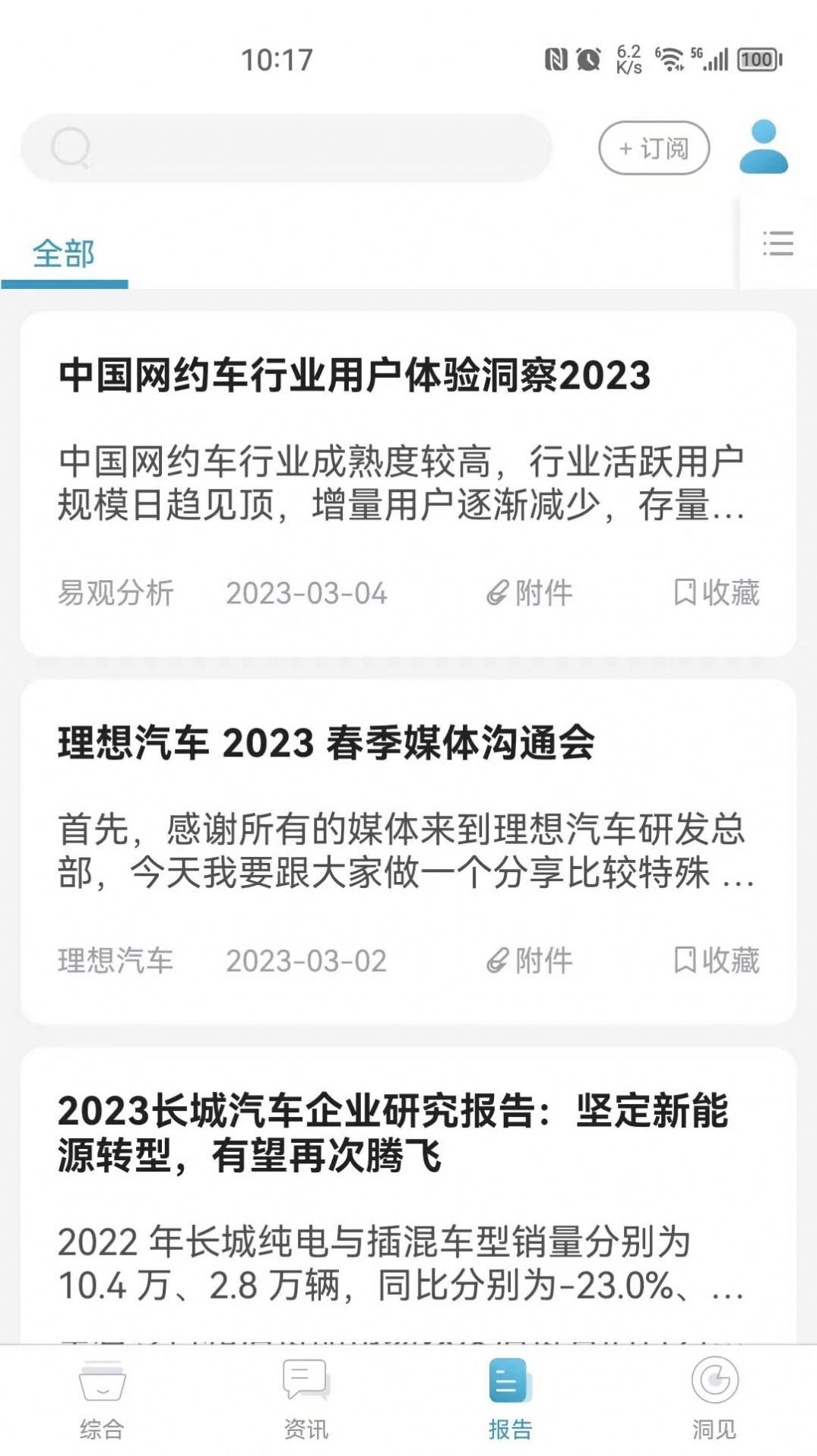
Task: Open the user profile avatar icon
Action: [764, 149]
